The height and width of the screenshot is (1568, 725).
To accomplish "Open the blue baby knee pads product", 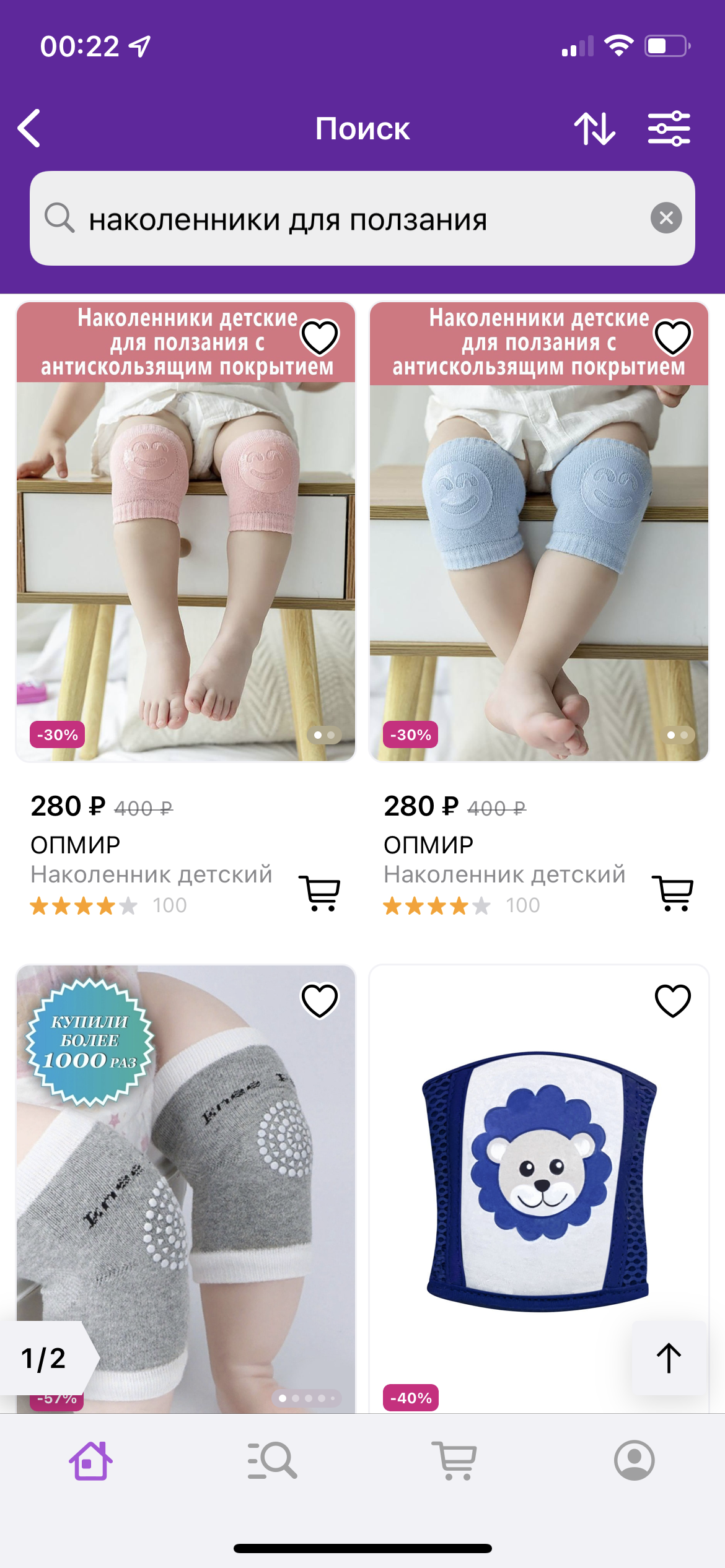I will [x=539, y=557].
